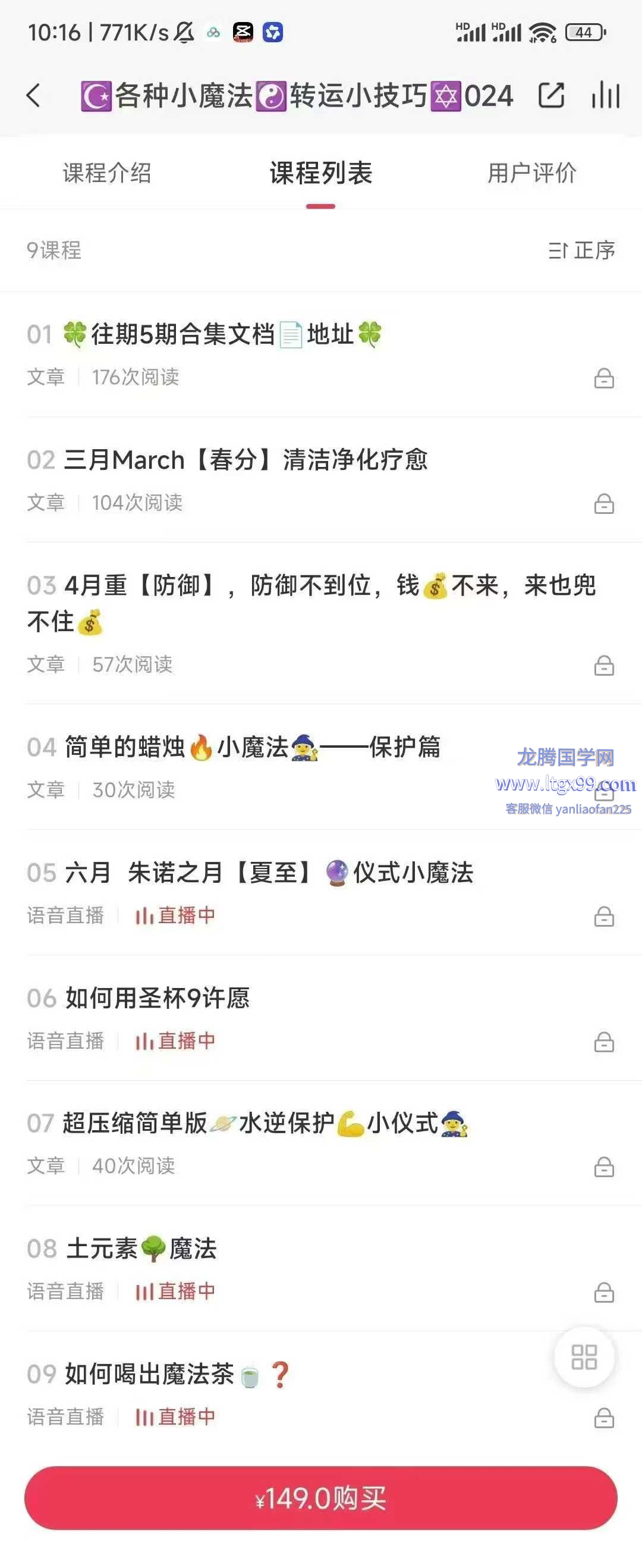
Task: Open lesson 02 三月March【春分】清洁净化疗愈
Action: point(246,460)
